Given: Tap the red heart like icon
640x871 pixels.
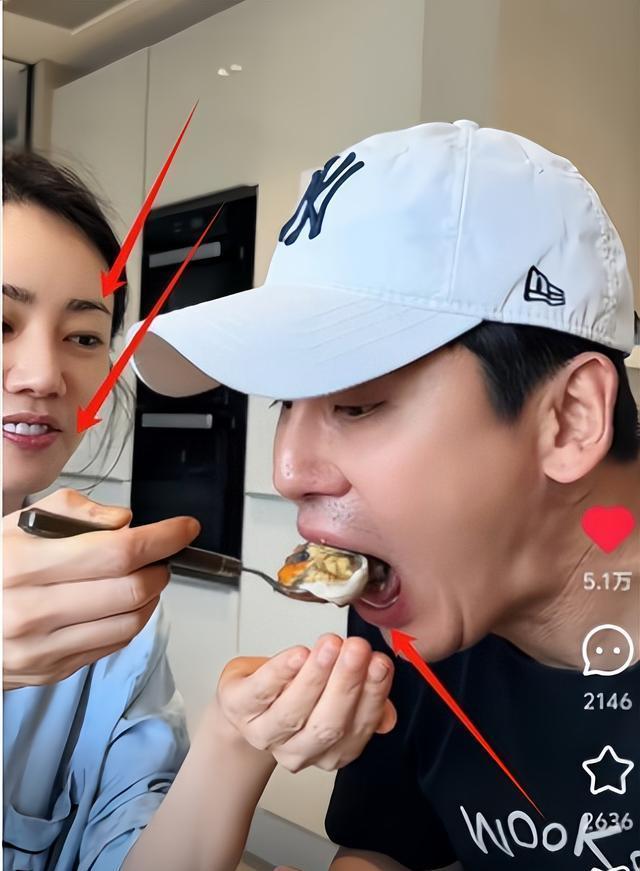Looking at the screenshot, I should pyautogui.click(x=607, y=528).
